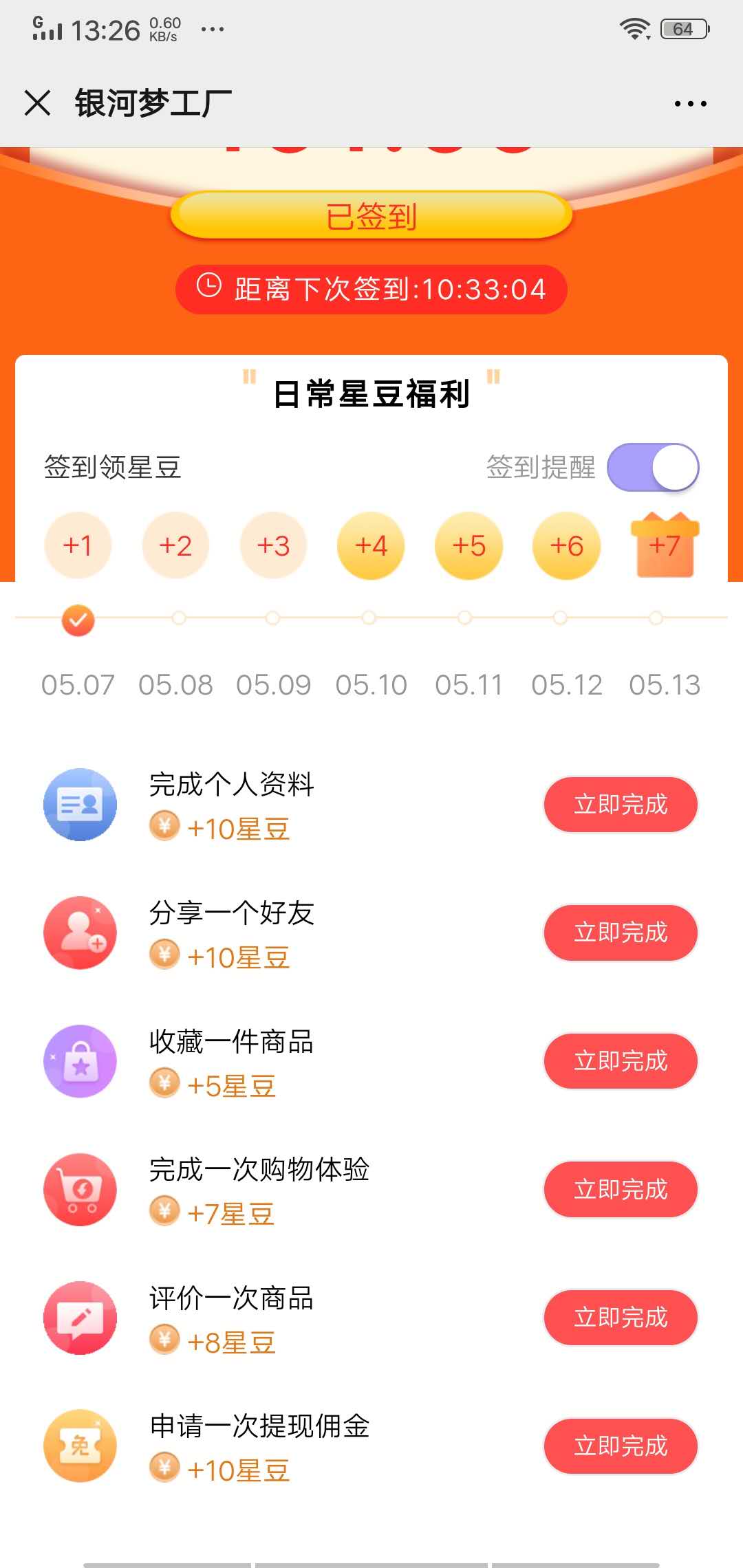Tap the coupon icon for 申请一次提现佣金
The image size is (743, 1568).
(x=79, y=1445)
